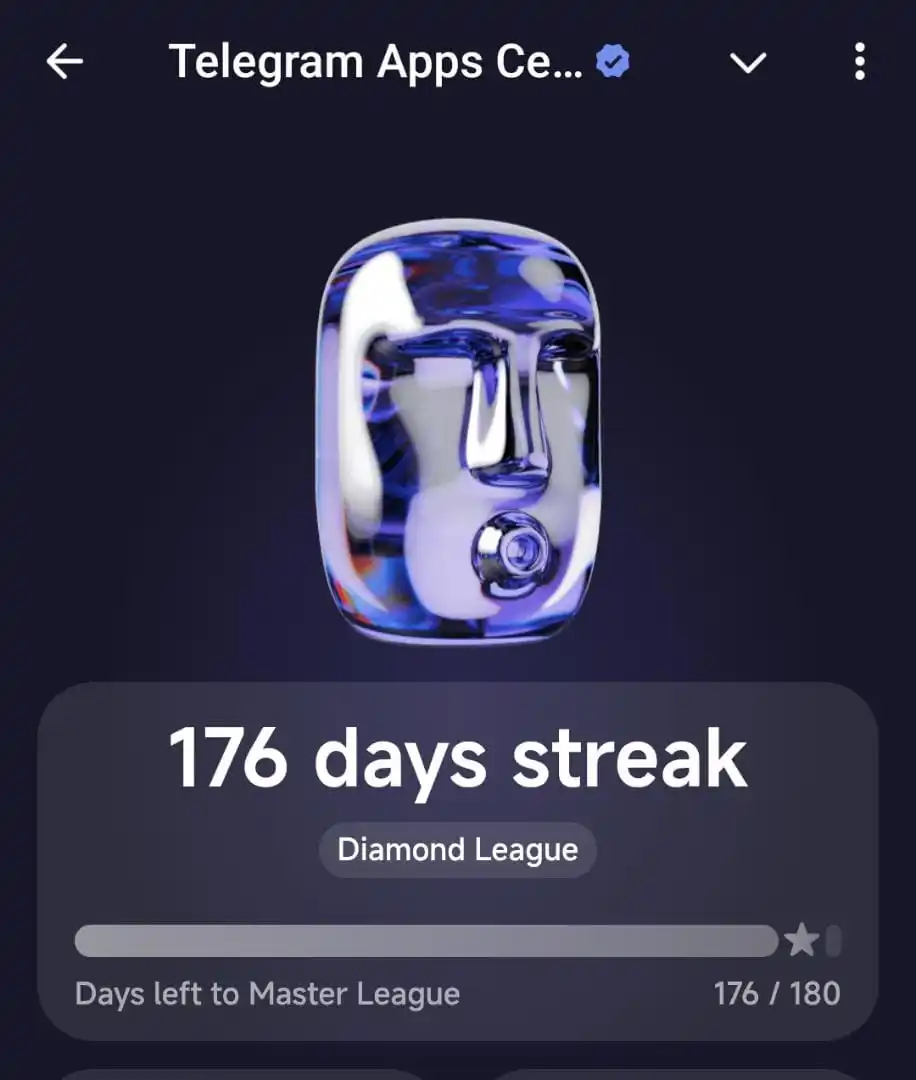Open the three-dot overflow menu
Viewport: 916px width, 1080px height.
coord(859,62)
